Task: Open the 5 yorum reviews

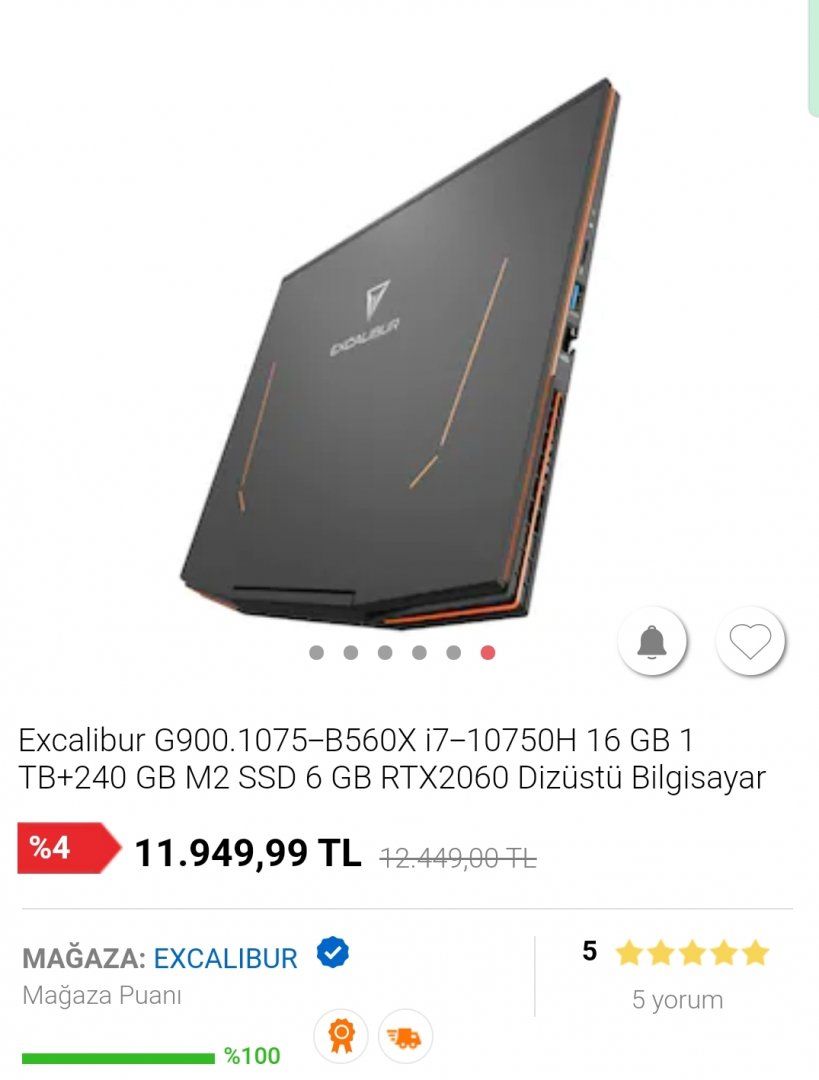Action: [x=677, y=1000]
